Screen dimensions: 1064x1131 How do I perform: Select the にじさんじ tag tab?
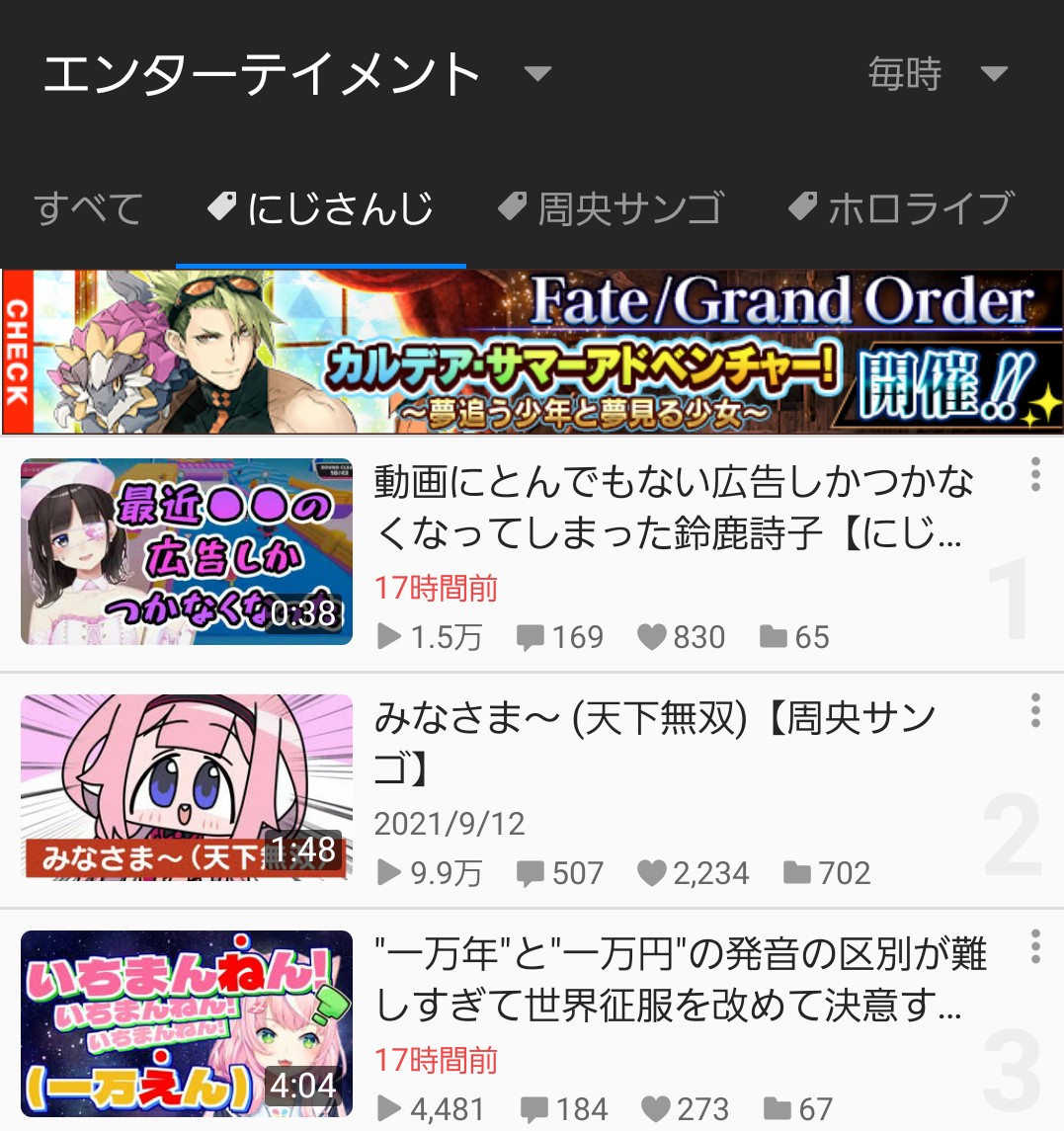[x=321, y=208]
